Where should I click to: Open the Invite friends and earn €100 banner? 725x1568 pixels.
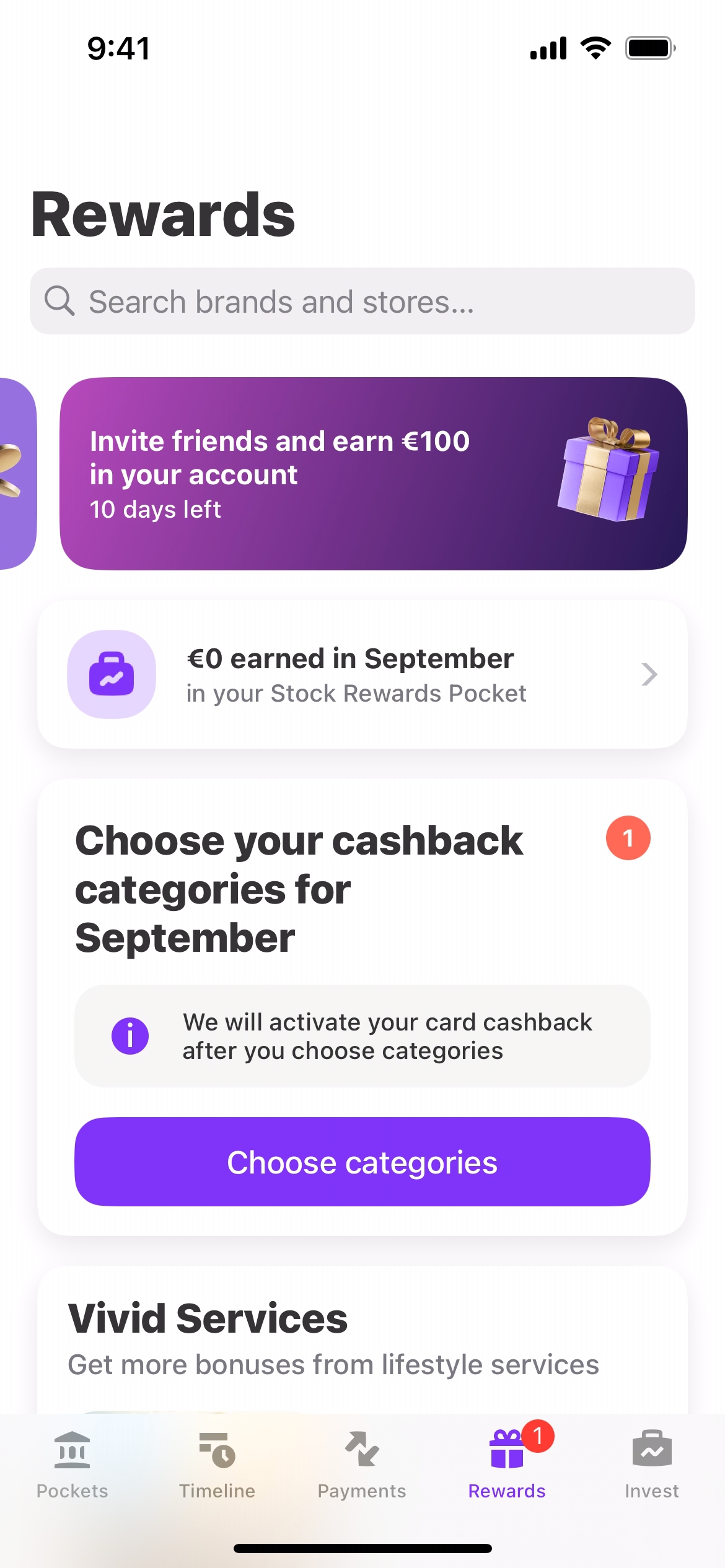point(373,474)
